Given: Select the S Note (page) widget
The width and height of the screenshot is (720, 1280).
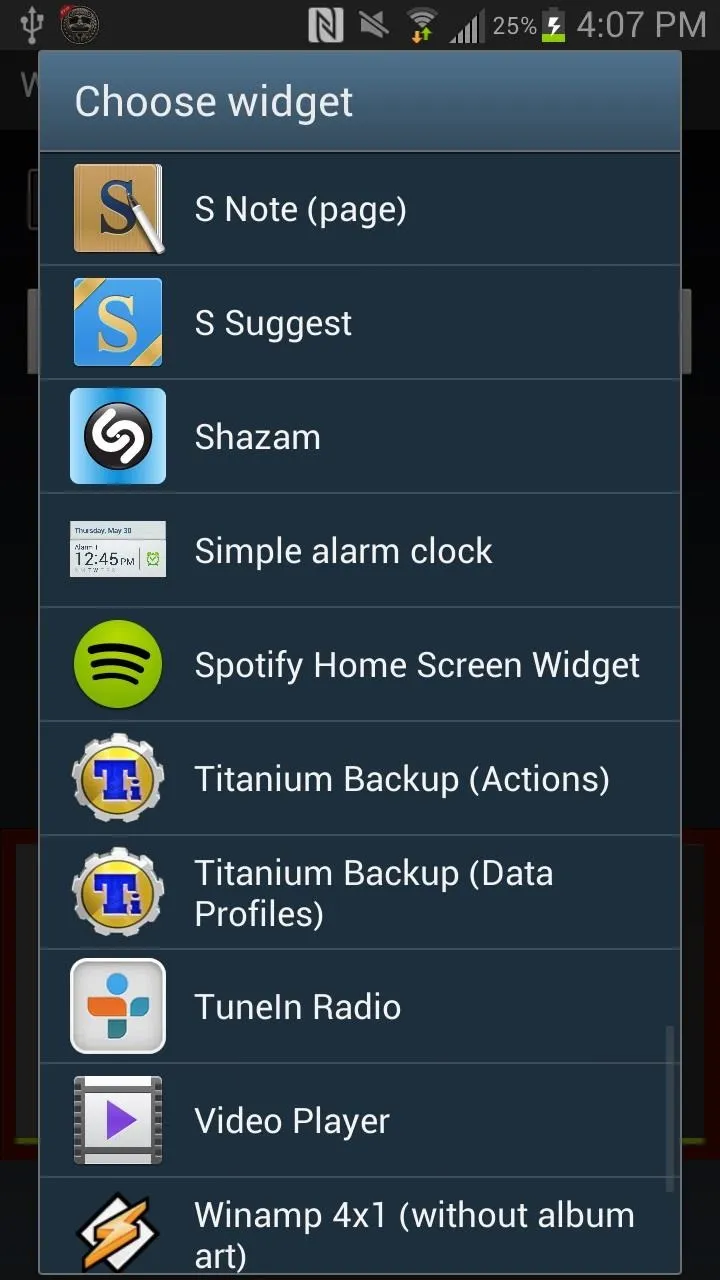Looking at the screenshot, I should (359, 209).
